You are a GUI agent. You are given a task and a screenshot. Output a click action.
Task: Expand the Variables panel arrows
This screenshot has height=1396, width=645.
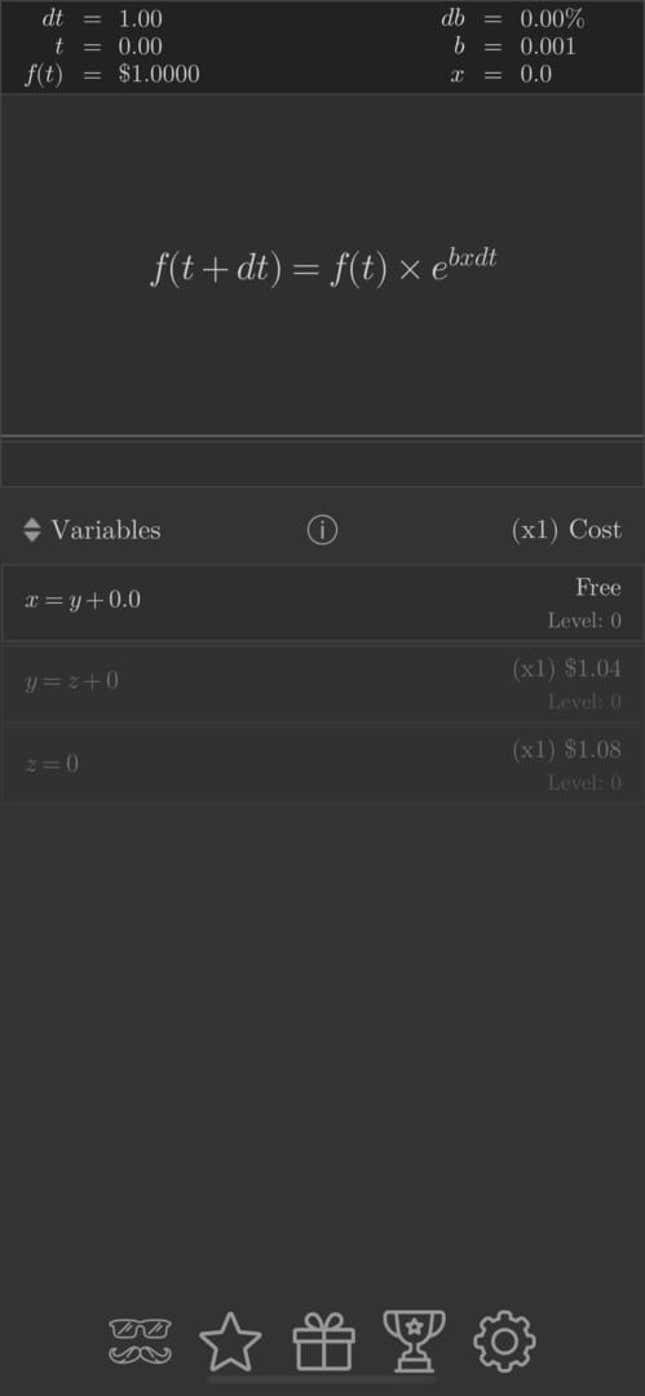pyautogui.click(x=32, y=530)
